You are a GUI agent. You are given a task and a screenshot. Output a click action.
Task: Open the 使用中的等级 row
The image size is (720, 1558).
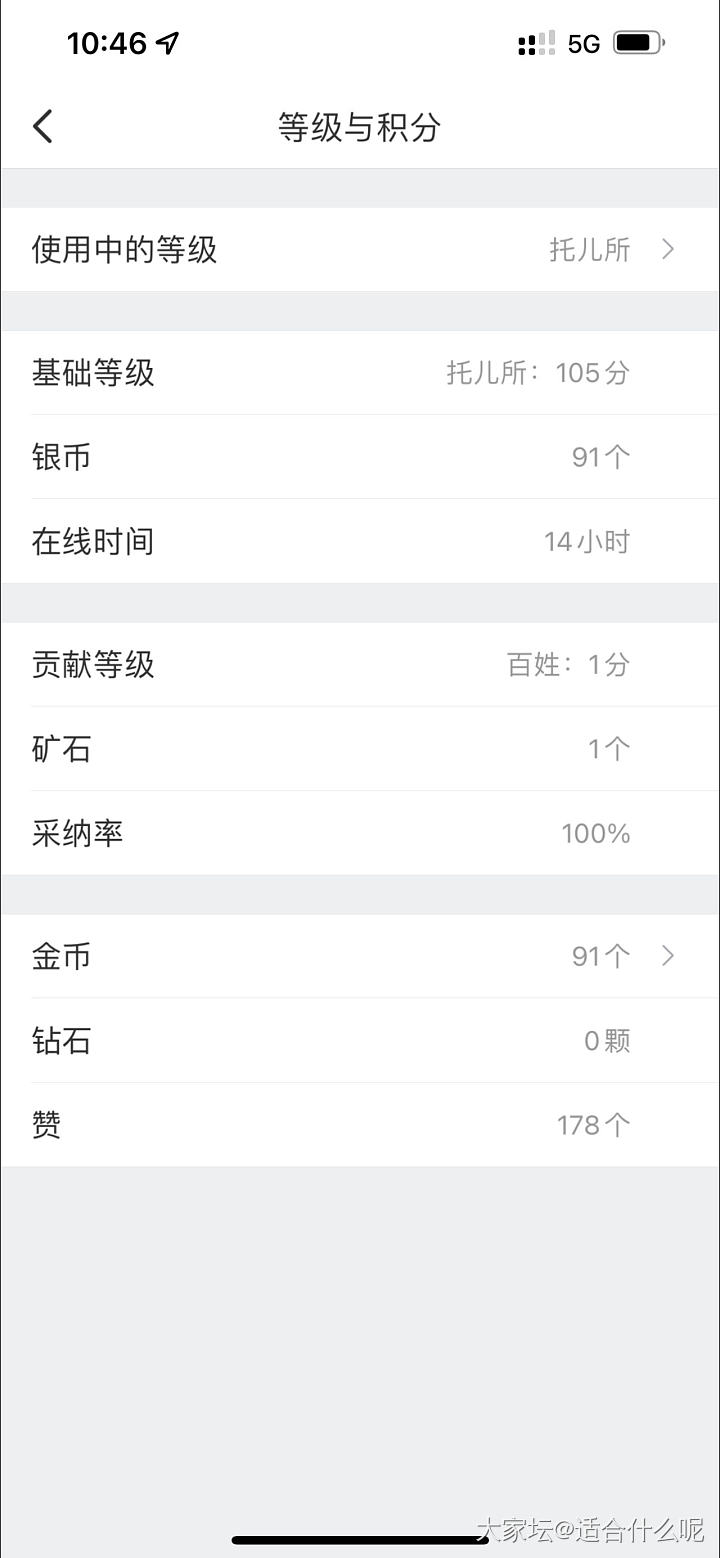(x=360, y=250)
